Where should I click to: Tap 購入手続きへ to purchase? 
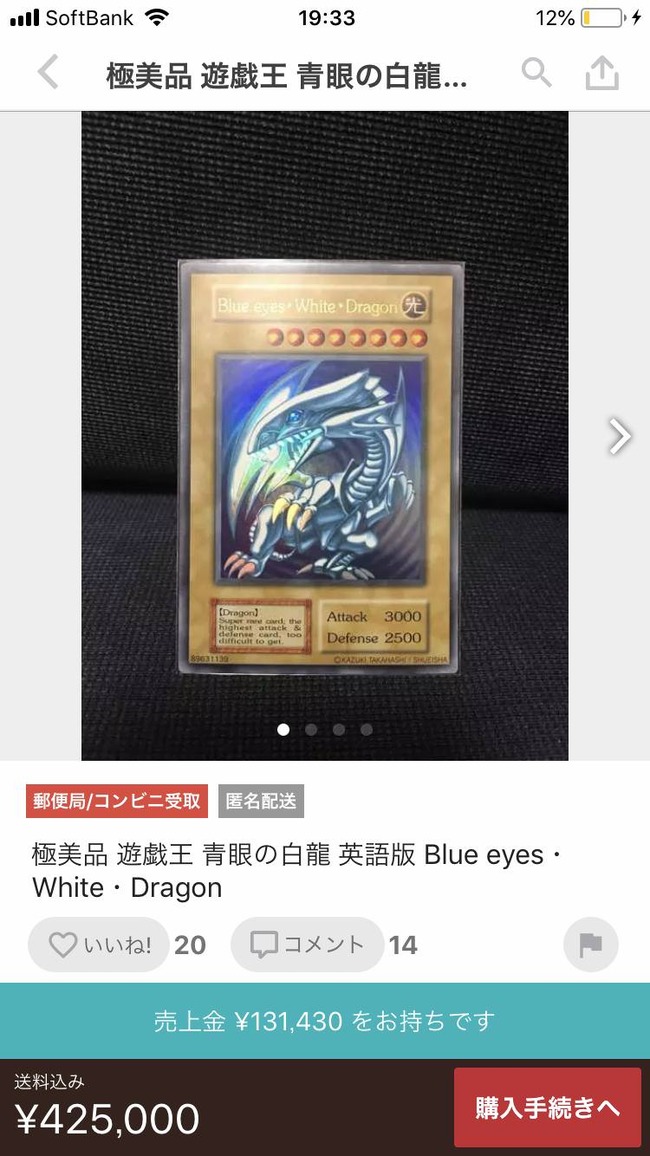(x=548, y=1107)
